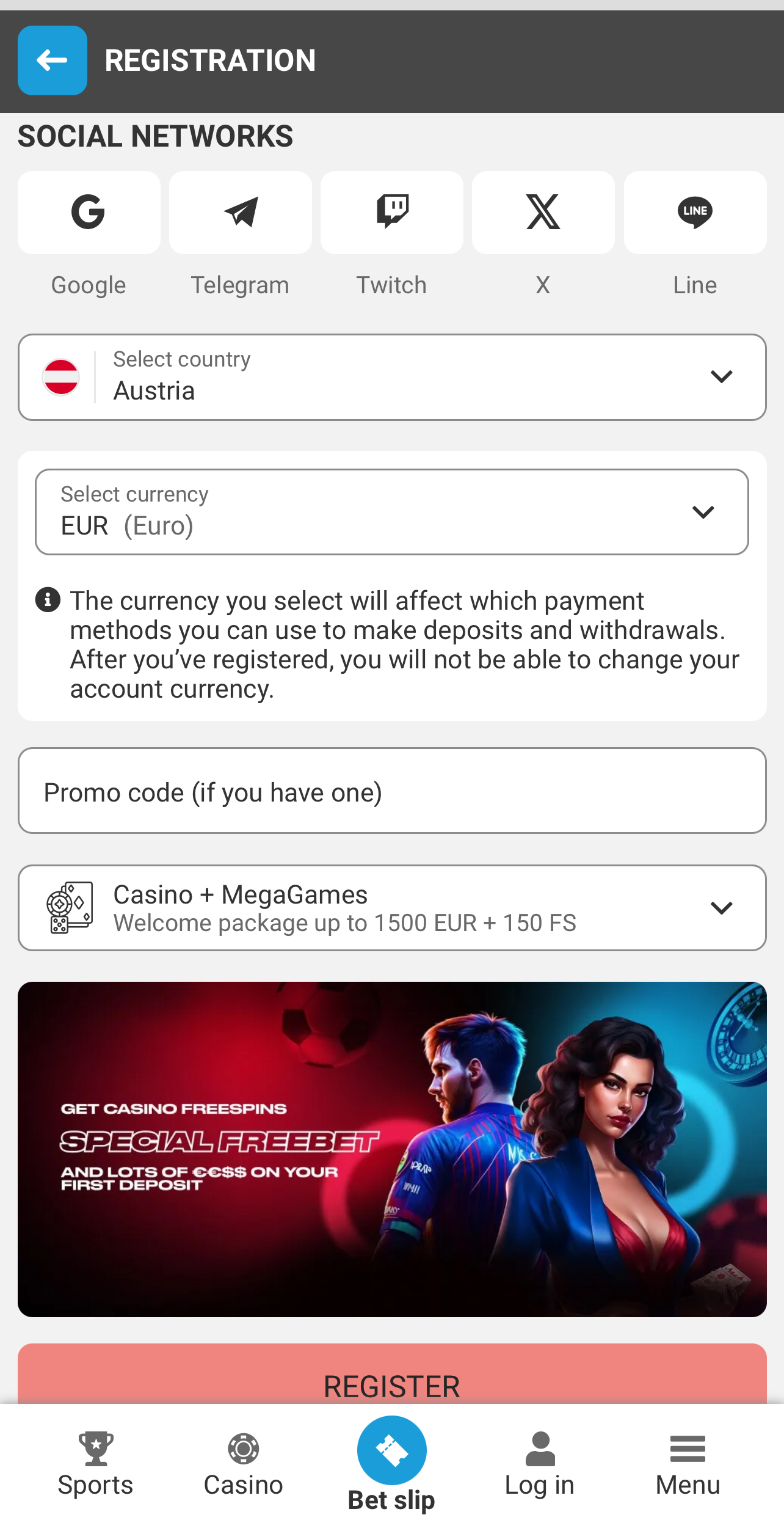The height and width of the screenshot is (1520, 784).
Task: Choose X social network registration
Action: click(x=543, y=213)
